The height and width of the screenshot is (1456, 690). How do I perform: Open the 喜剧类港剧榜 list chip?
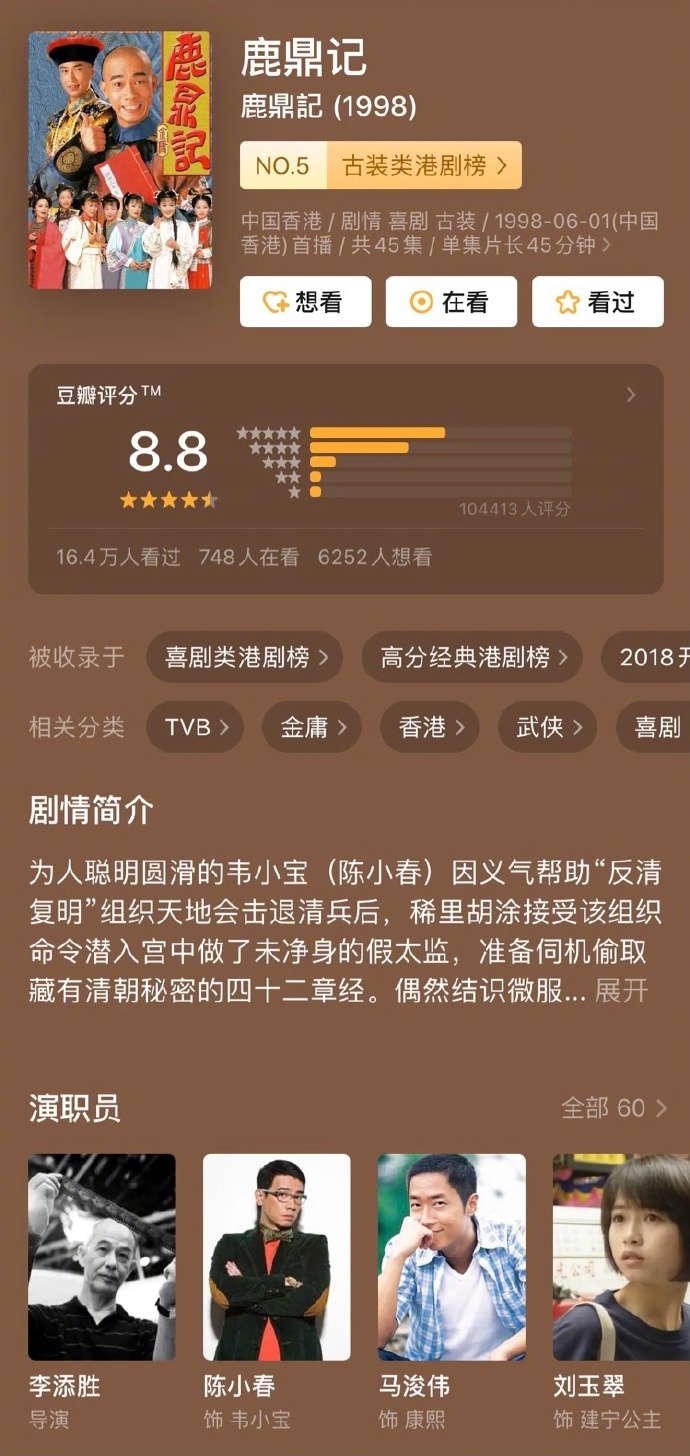click(245, 657)
